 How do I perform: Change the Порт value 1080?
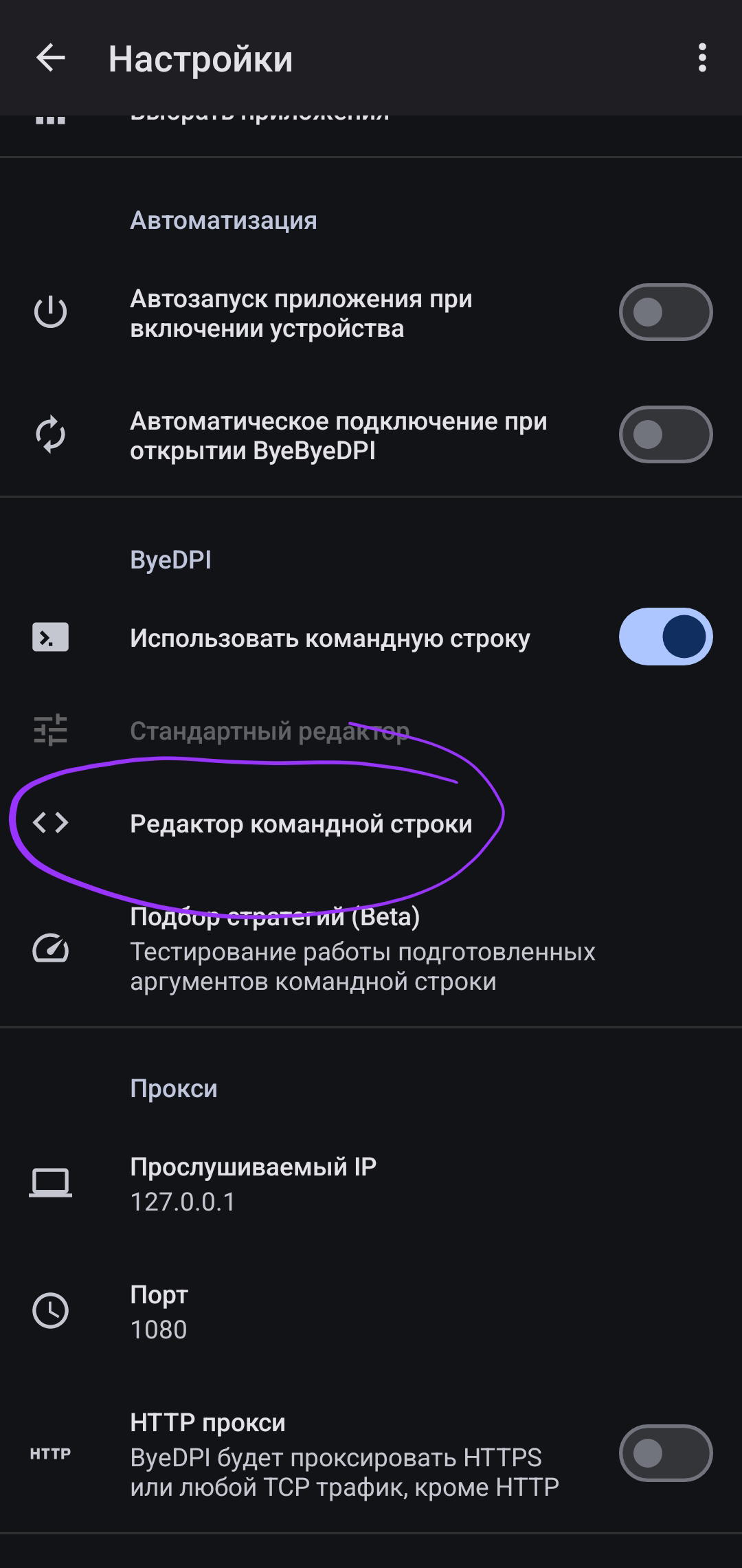tap(159, 1311)
